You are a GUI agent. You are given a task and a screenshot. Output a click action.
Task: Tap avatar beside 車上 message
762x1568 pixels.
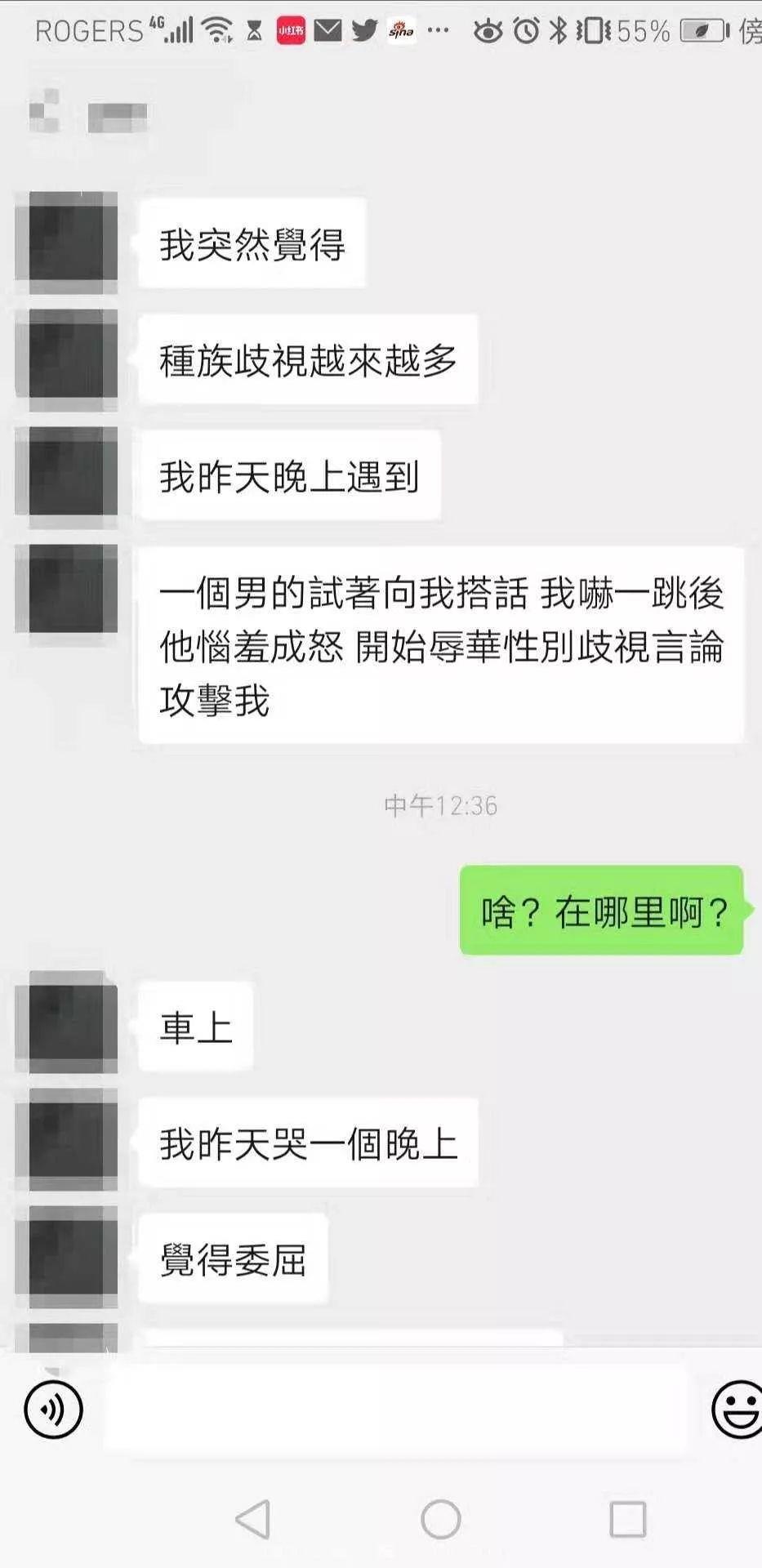click(x=67, y=1022)
